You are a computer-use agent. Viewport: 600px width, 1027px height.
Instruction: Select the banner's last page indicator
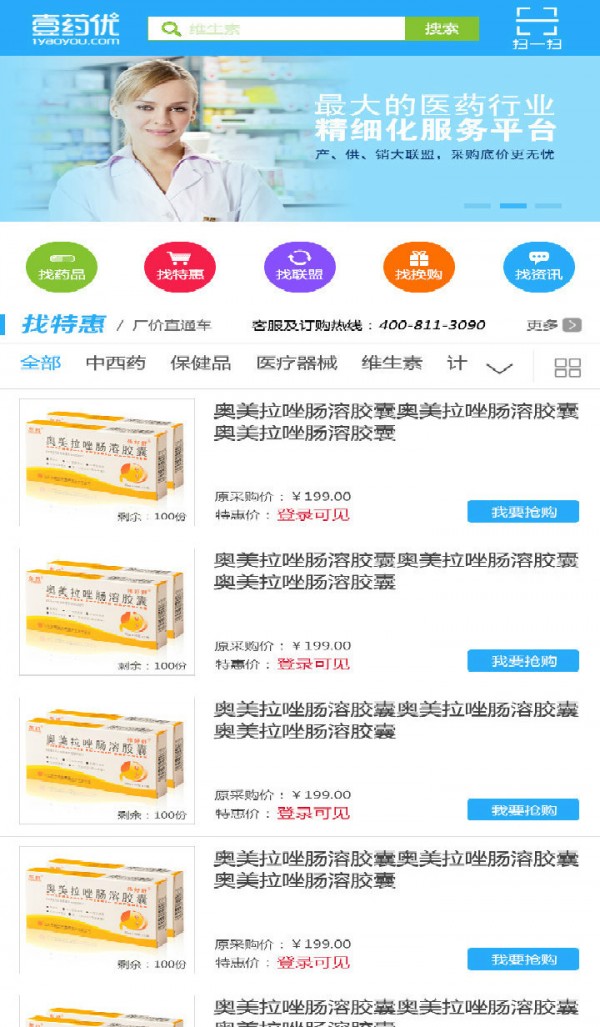(x=548, y=205)
